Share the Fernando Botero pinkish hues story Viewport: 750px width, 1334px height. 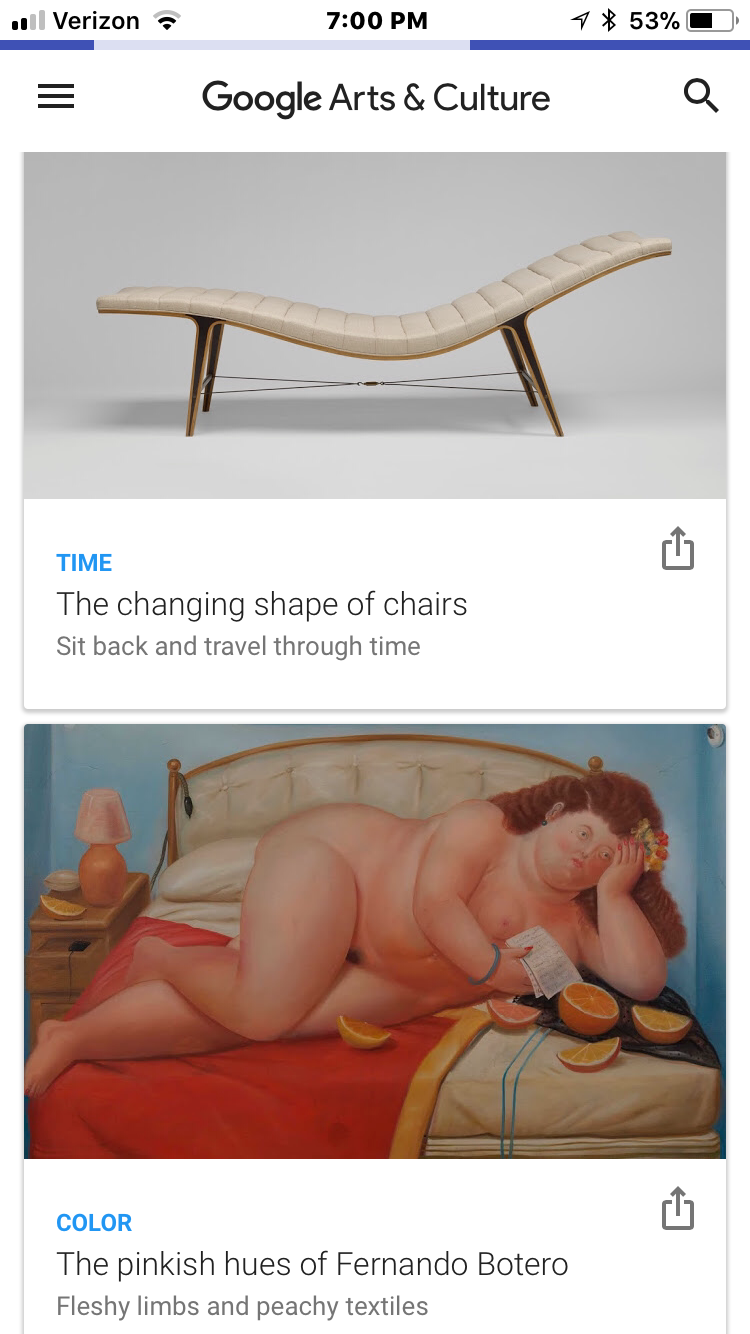coord(677,1209)
